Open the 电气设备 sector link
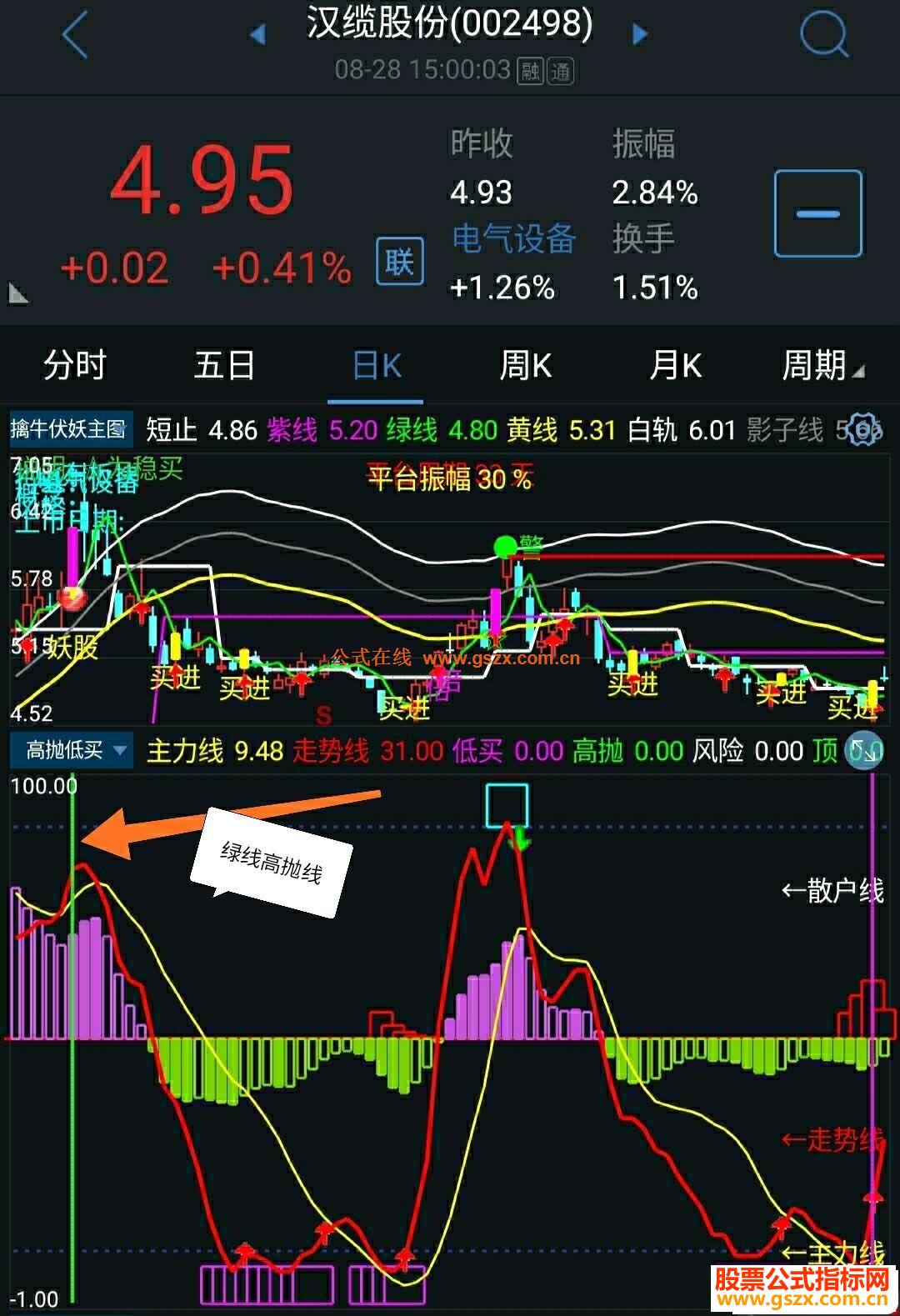Screen dimensions: 900x1316 tap(513, 239)
